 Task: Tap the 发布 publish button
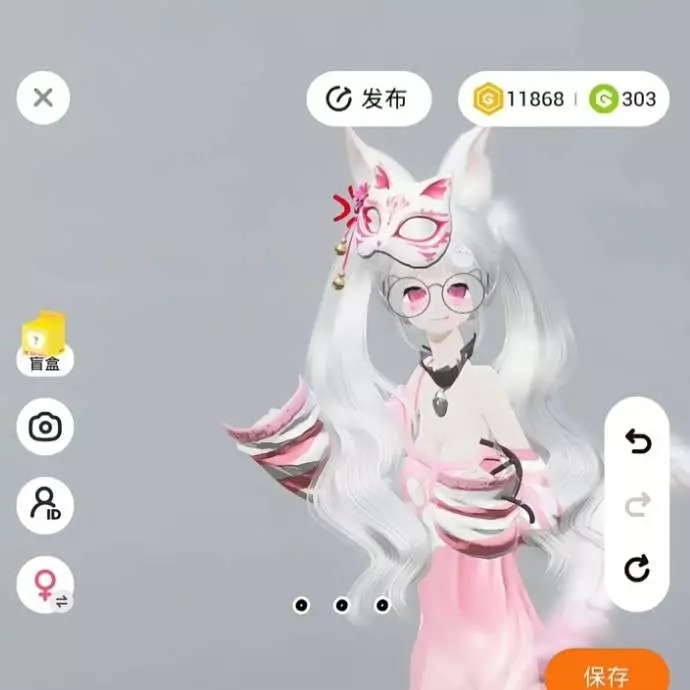click(x=368, y=98)
